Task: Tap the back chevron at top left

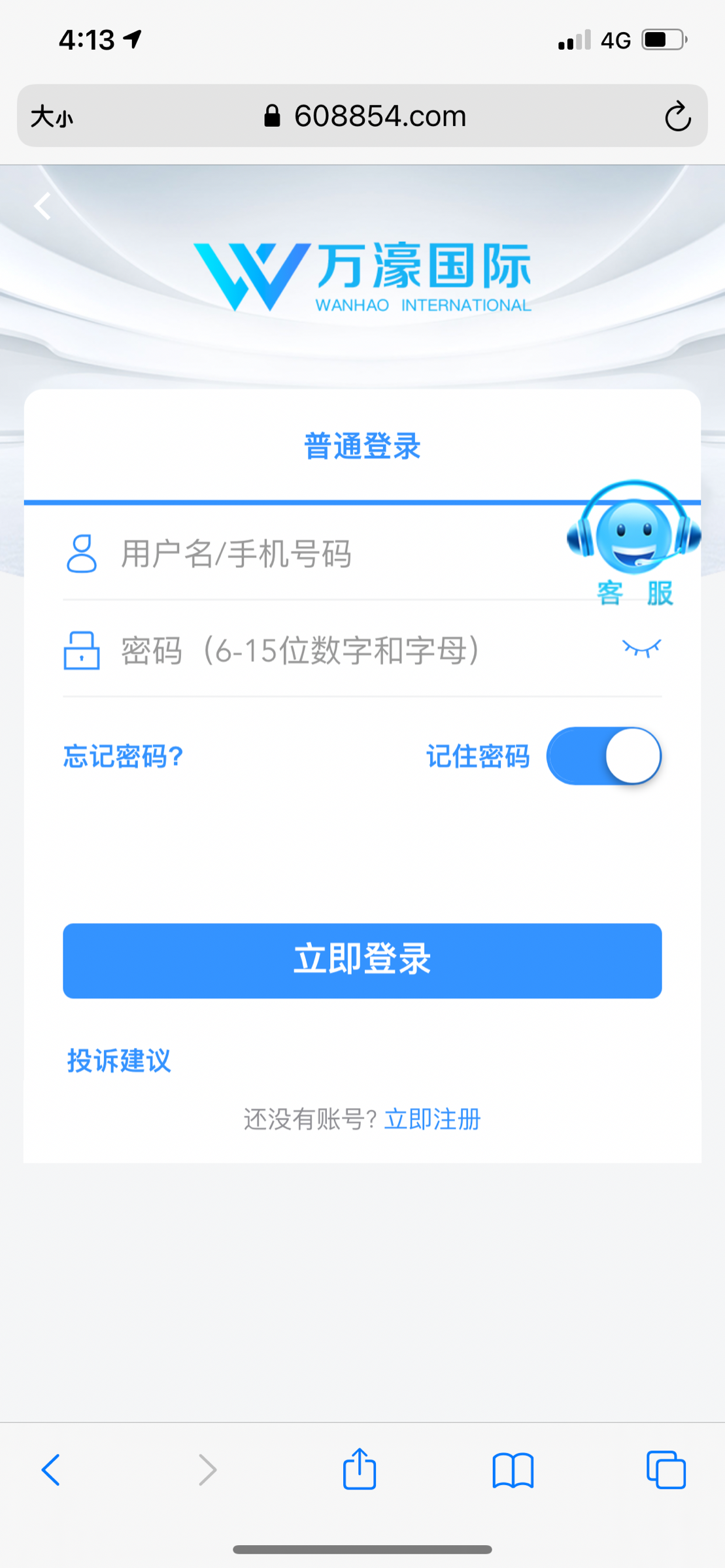Action: click(42, 204)
